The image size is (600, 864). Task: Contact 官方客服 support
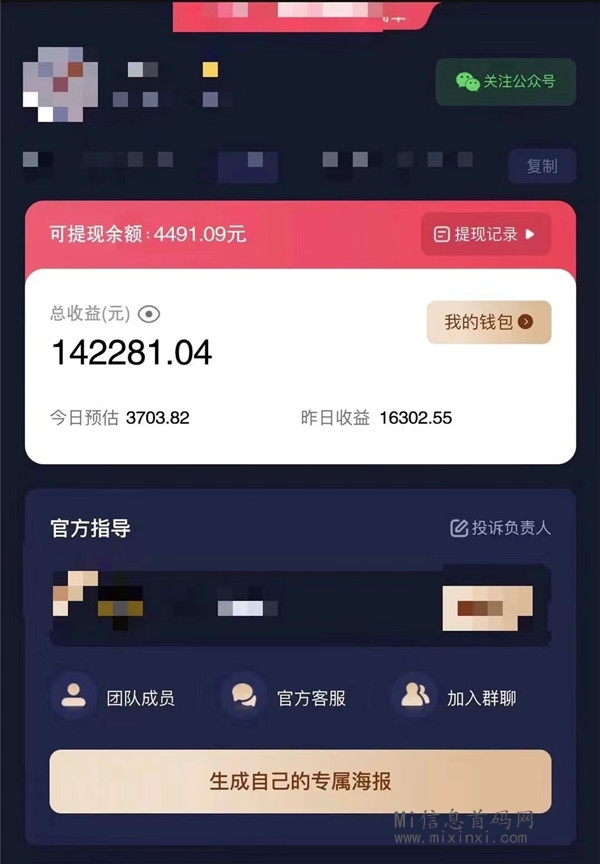coord(289,697)
